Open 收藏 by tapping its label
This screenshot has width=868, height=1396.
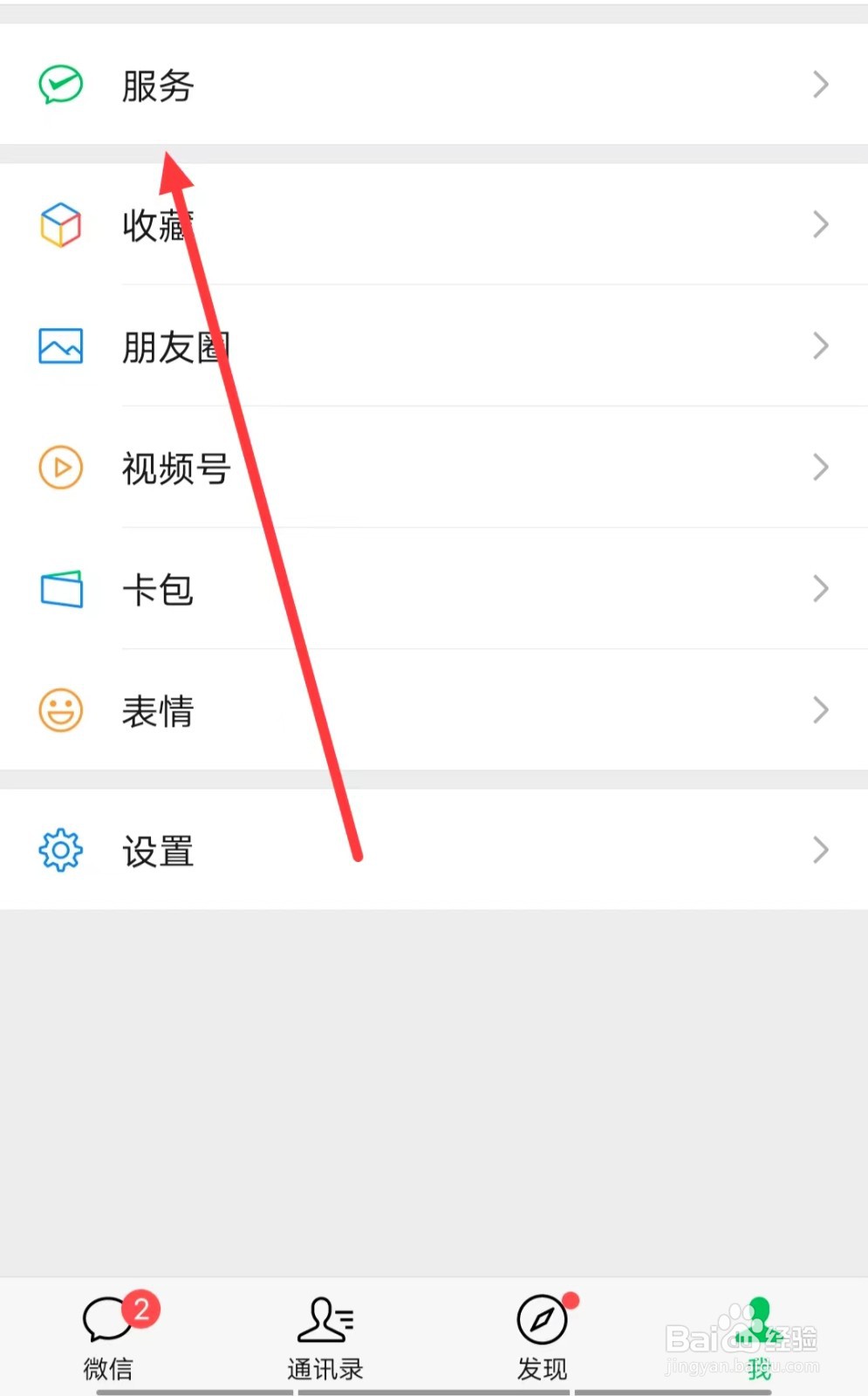click(x=160, y=225)
